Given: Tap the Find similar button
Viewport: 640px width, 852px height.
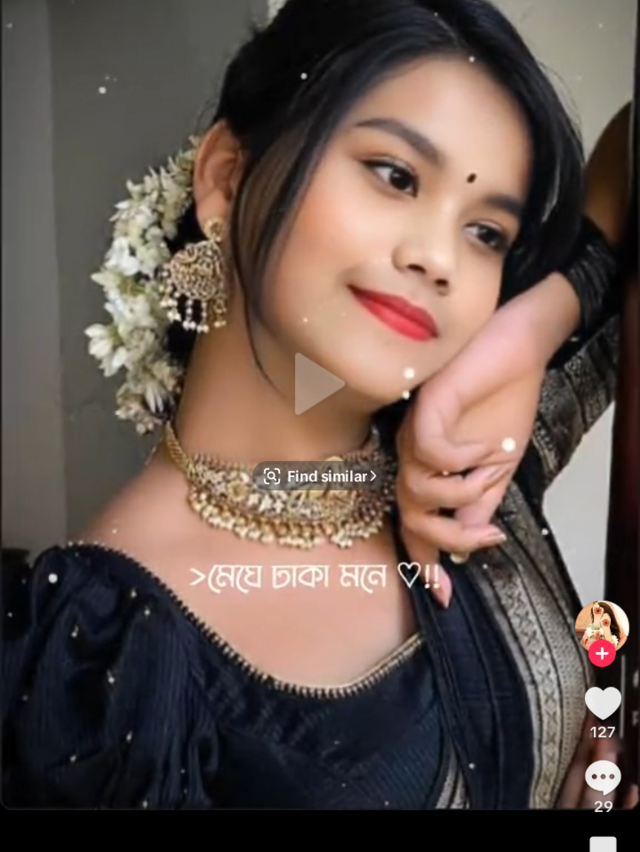Looking at the screenshot, I should (x=320, y=476).
